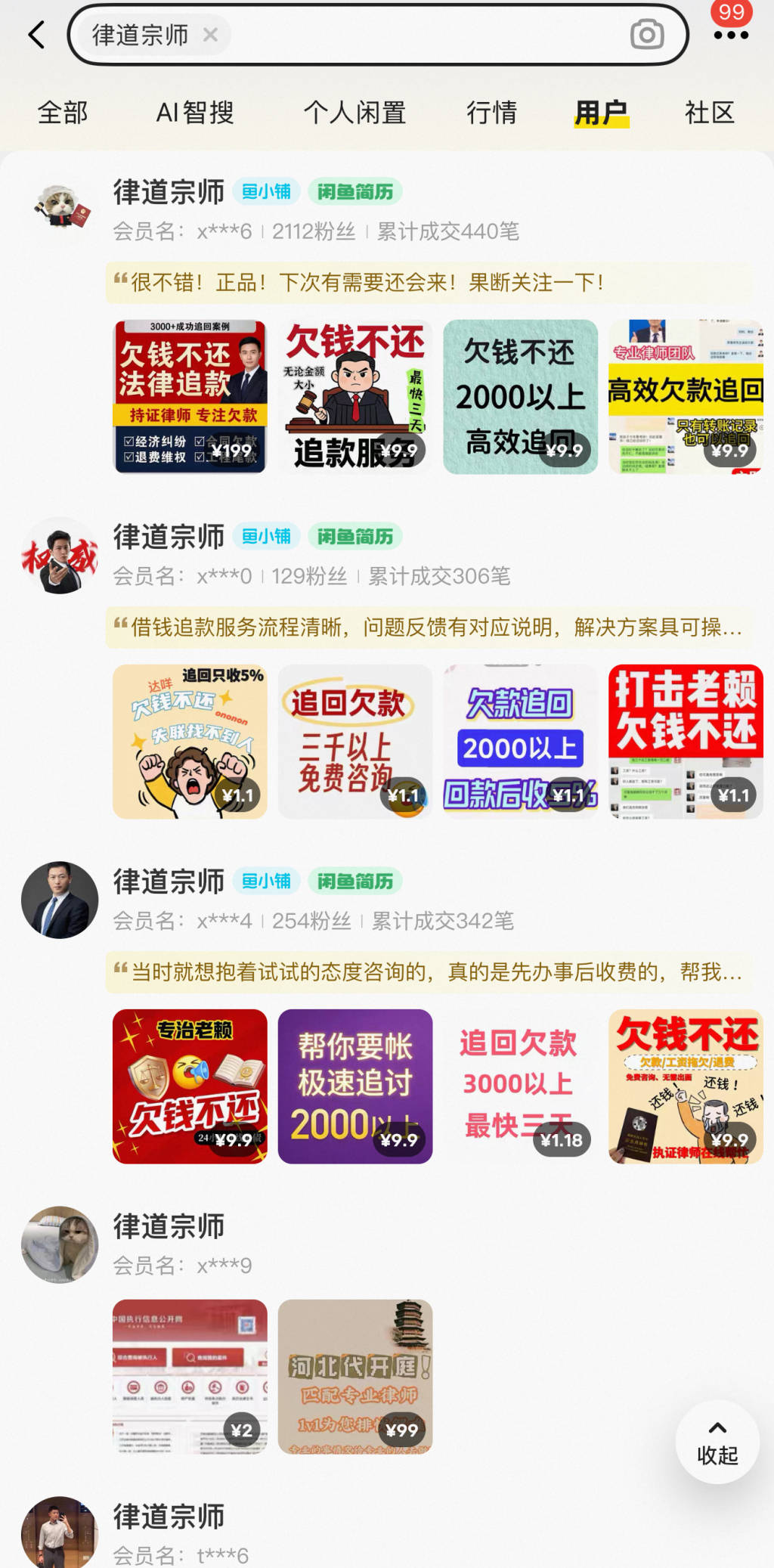Open avatar of seller with 254 粉丝

59,900
